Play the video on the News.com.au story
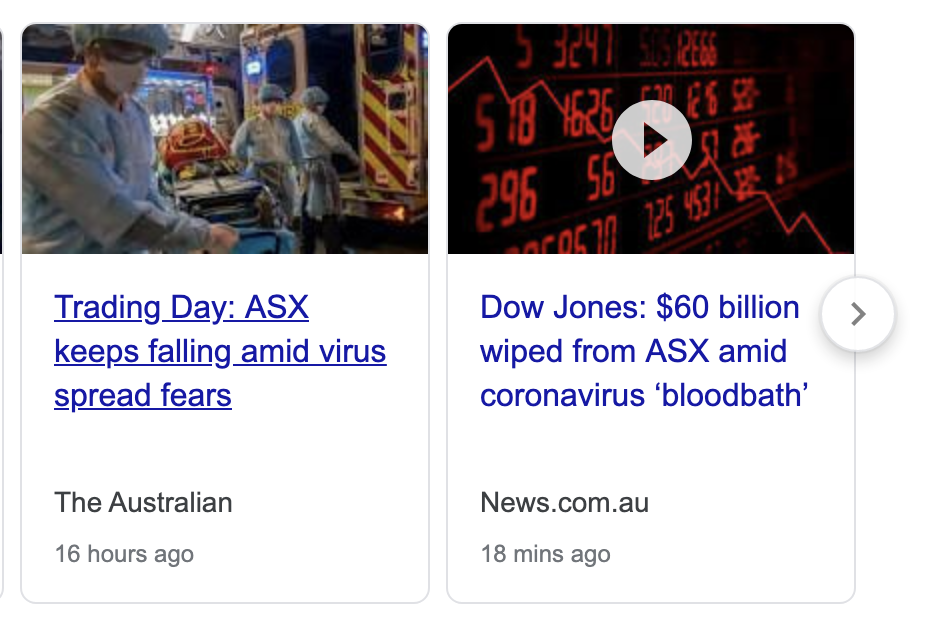Screen dimensions: 946x626 [x=651, y=140]
